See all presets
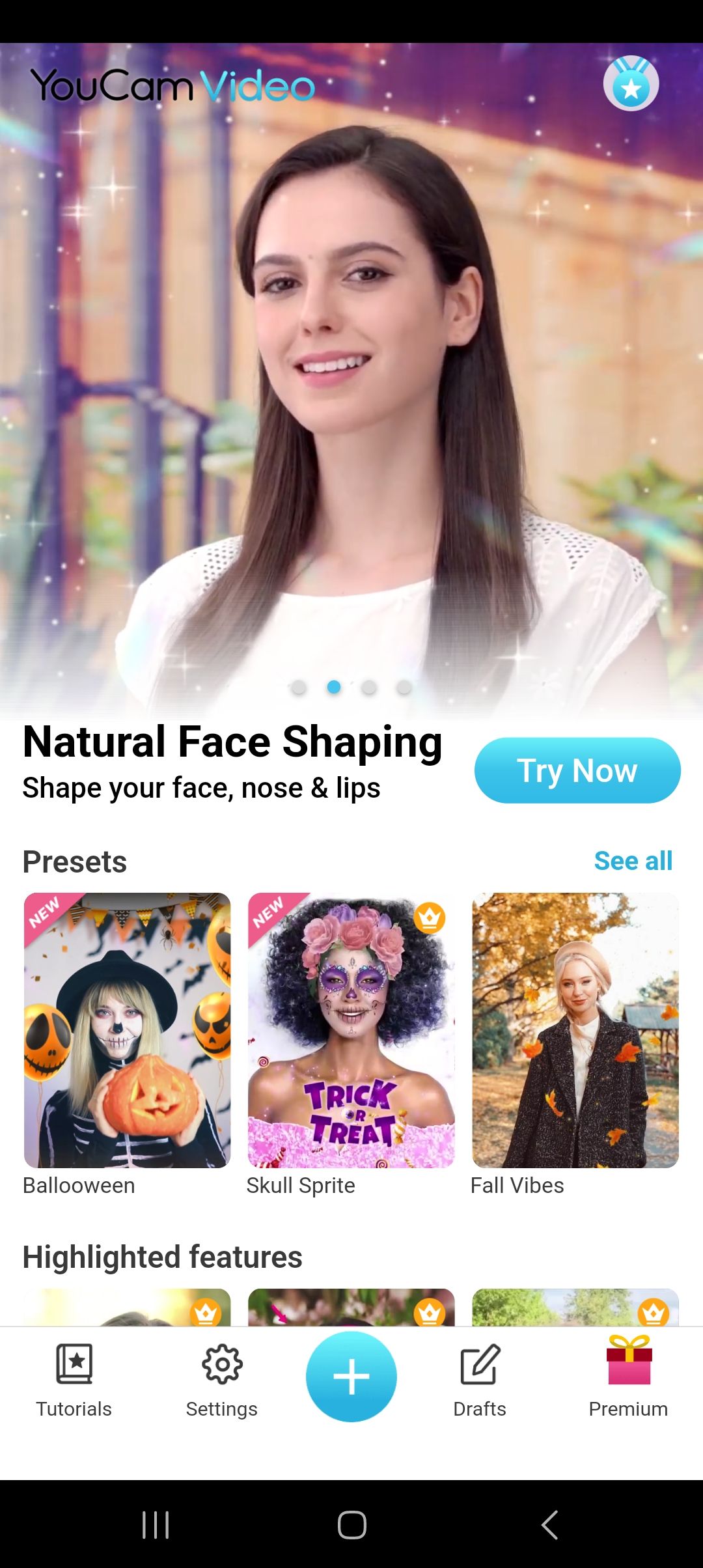Viewport: 703px width, 1568px height. coord(633,861)
